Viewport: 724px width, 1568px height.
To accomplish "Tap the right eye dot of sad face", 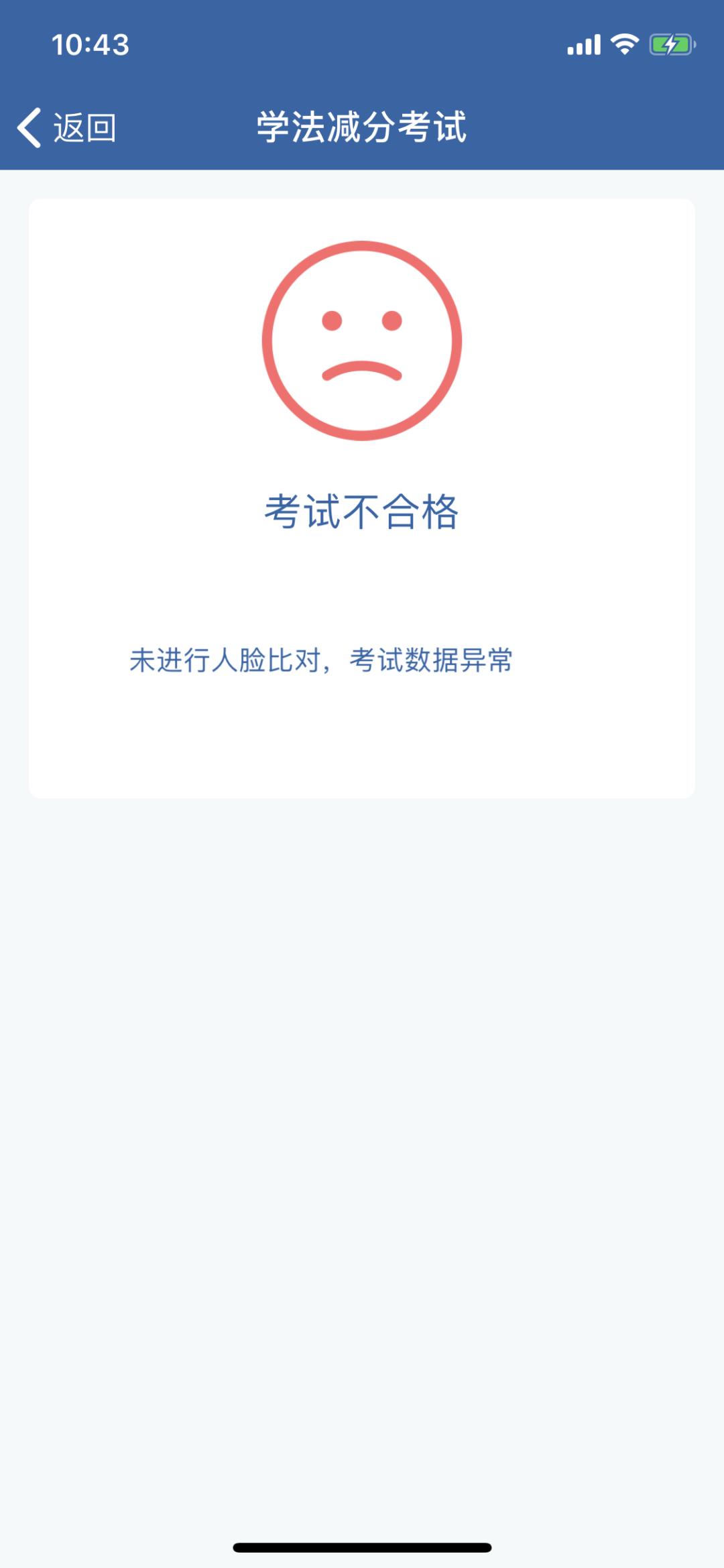I will pyautogui.click(x=392, y=320).
